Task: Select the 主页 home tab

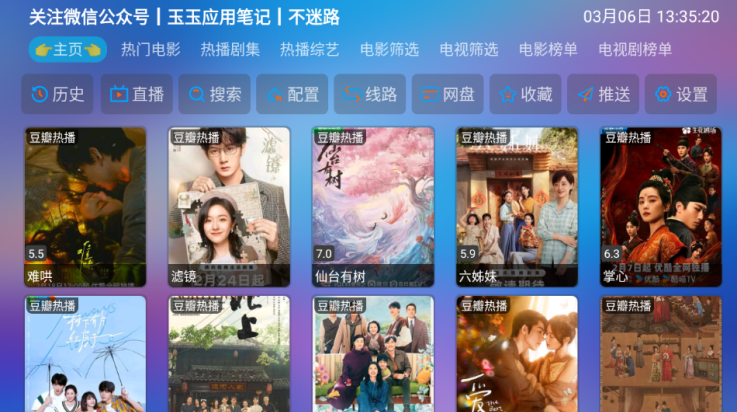Action: 67,49
